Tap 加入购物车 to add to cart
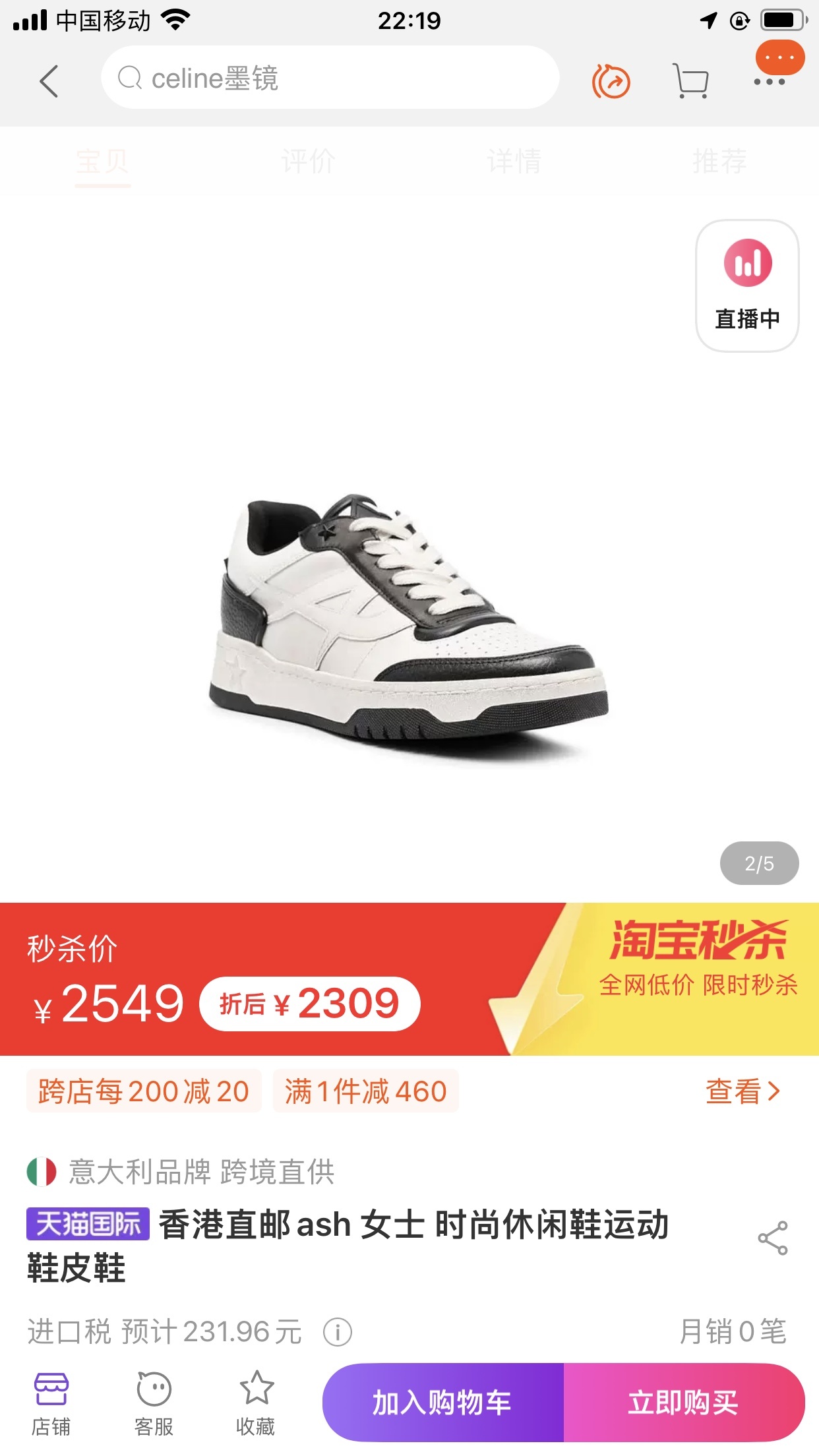819x1456 pixels. coord(442,1402)
